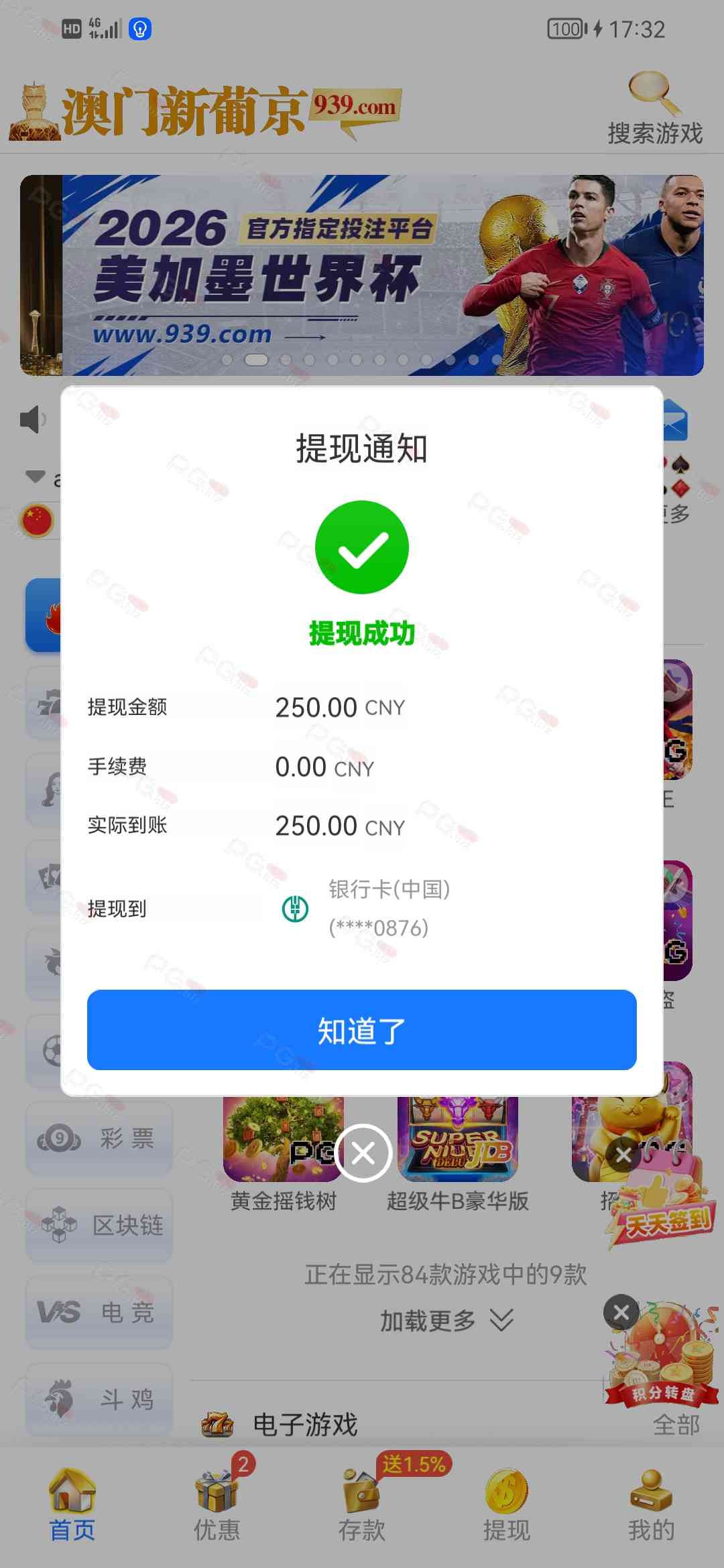The image size is (724, 1568).
Task: Select the 斗鸡 category
Action: (x=99, y=1399)
